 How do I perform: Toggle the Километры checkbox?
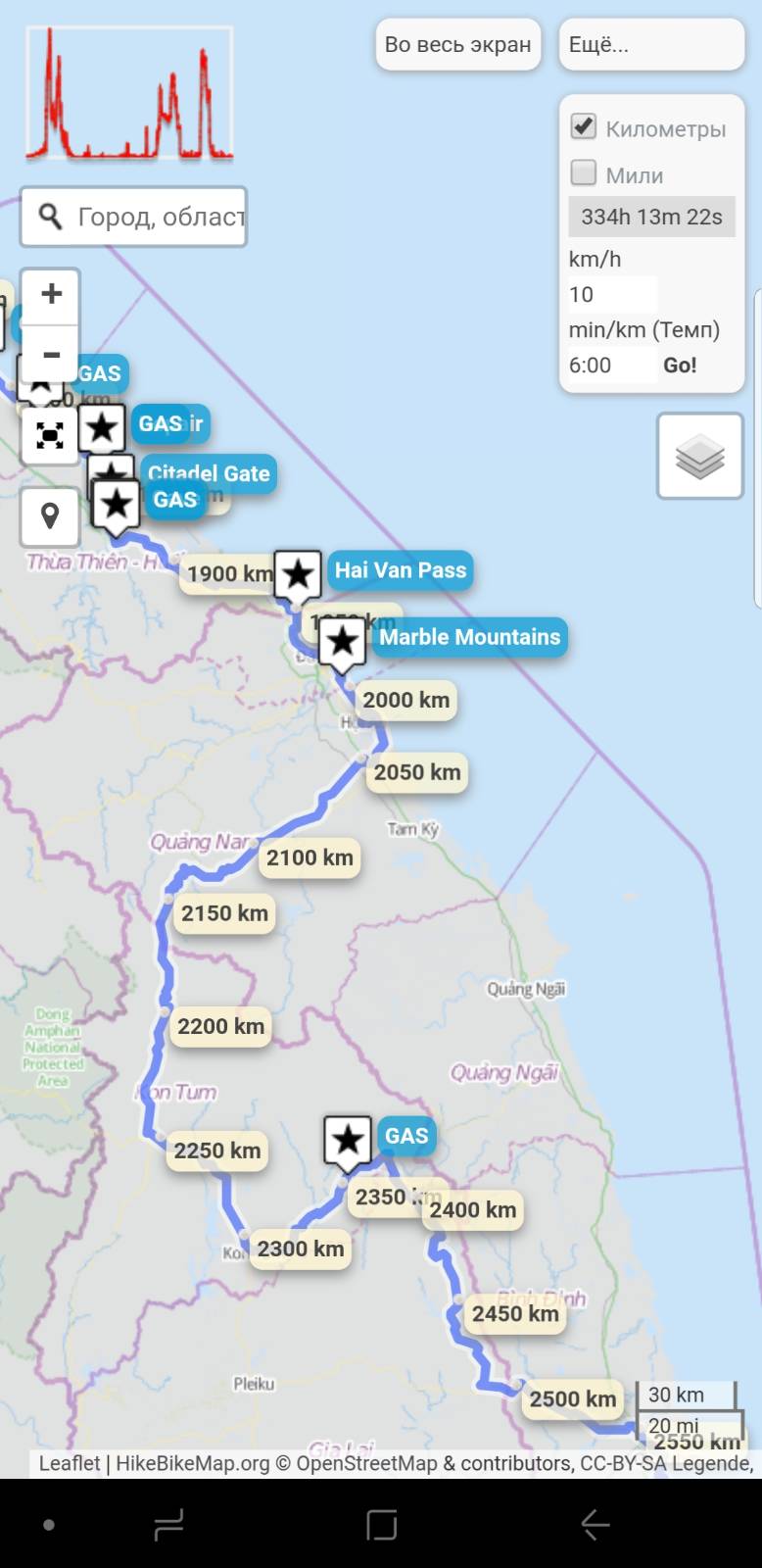[584, 126]
